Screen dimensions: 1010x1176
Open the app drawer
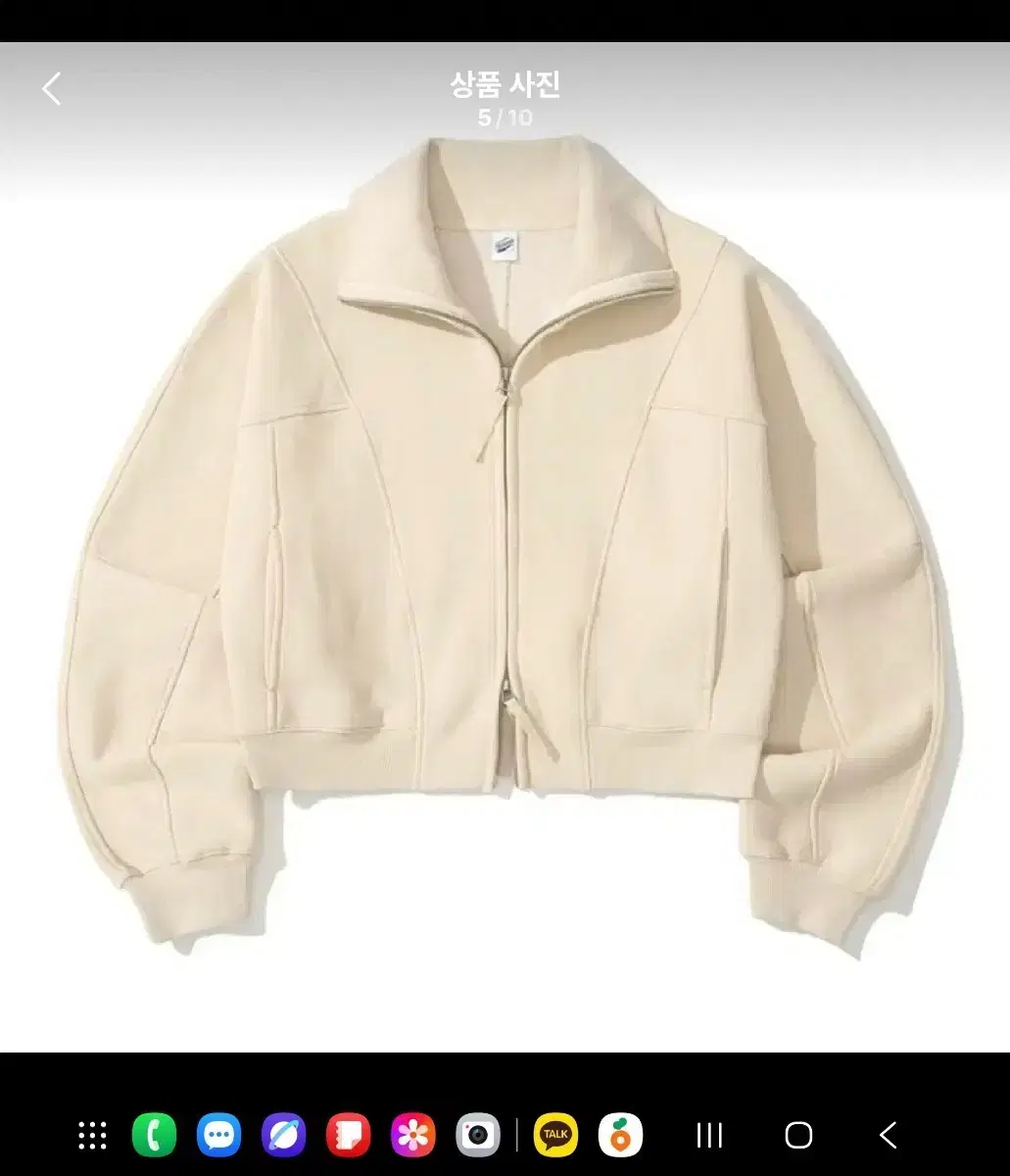[90, 1137]
